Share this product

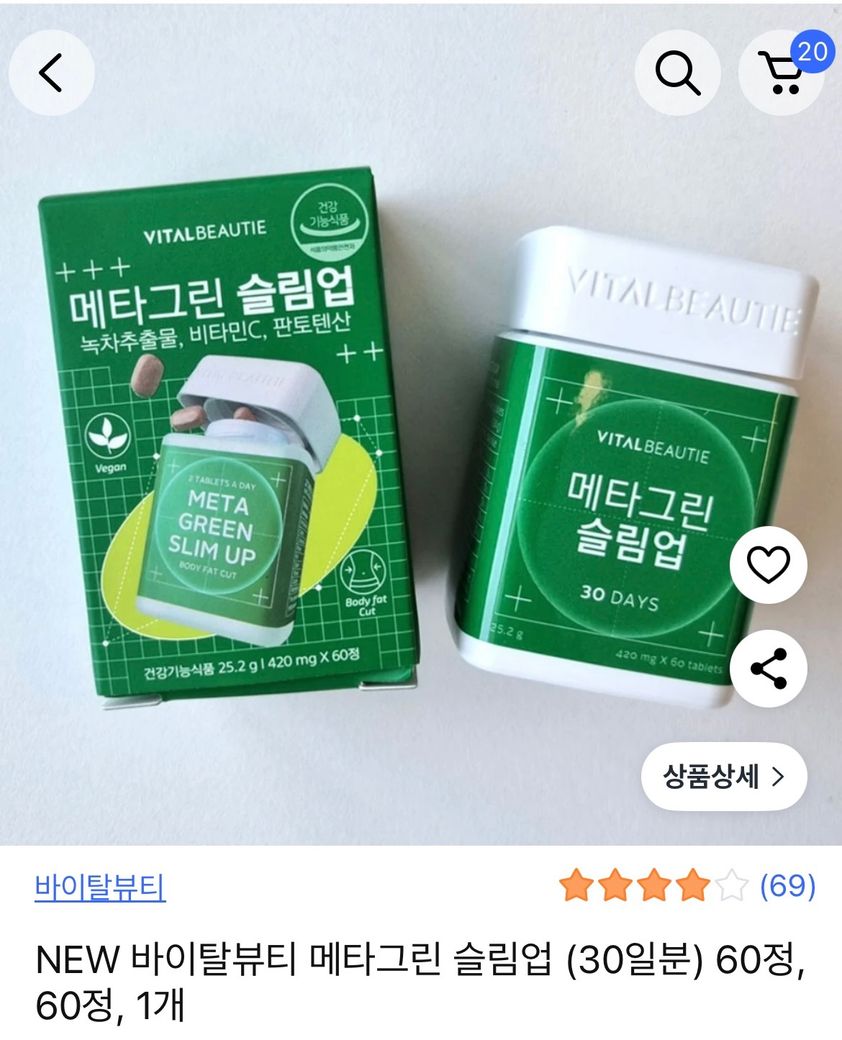[x=768, y=669]
